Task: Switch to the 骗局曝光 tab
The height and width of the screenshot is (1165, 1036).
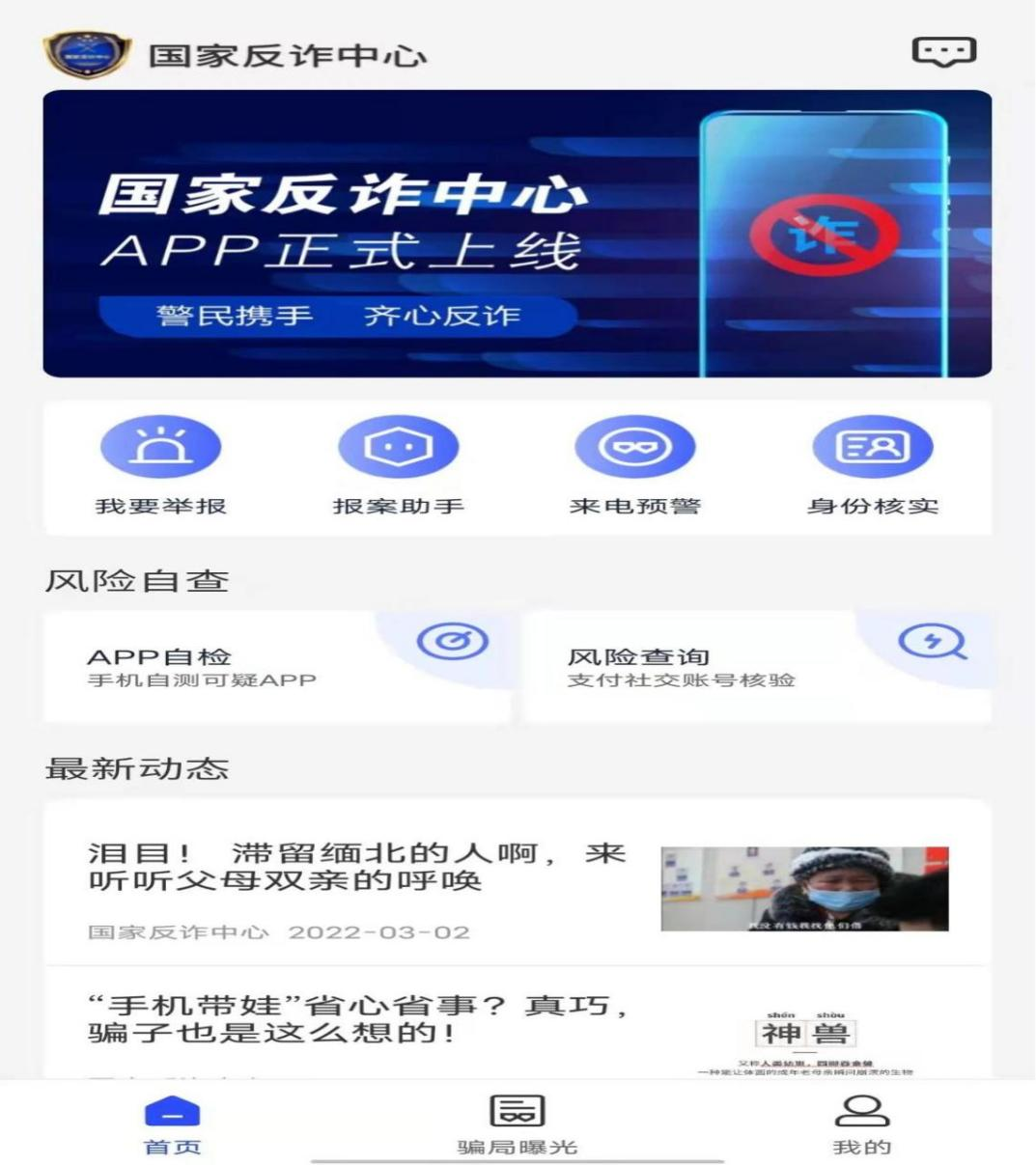Action: [x=517, y=1123]
